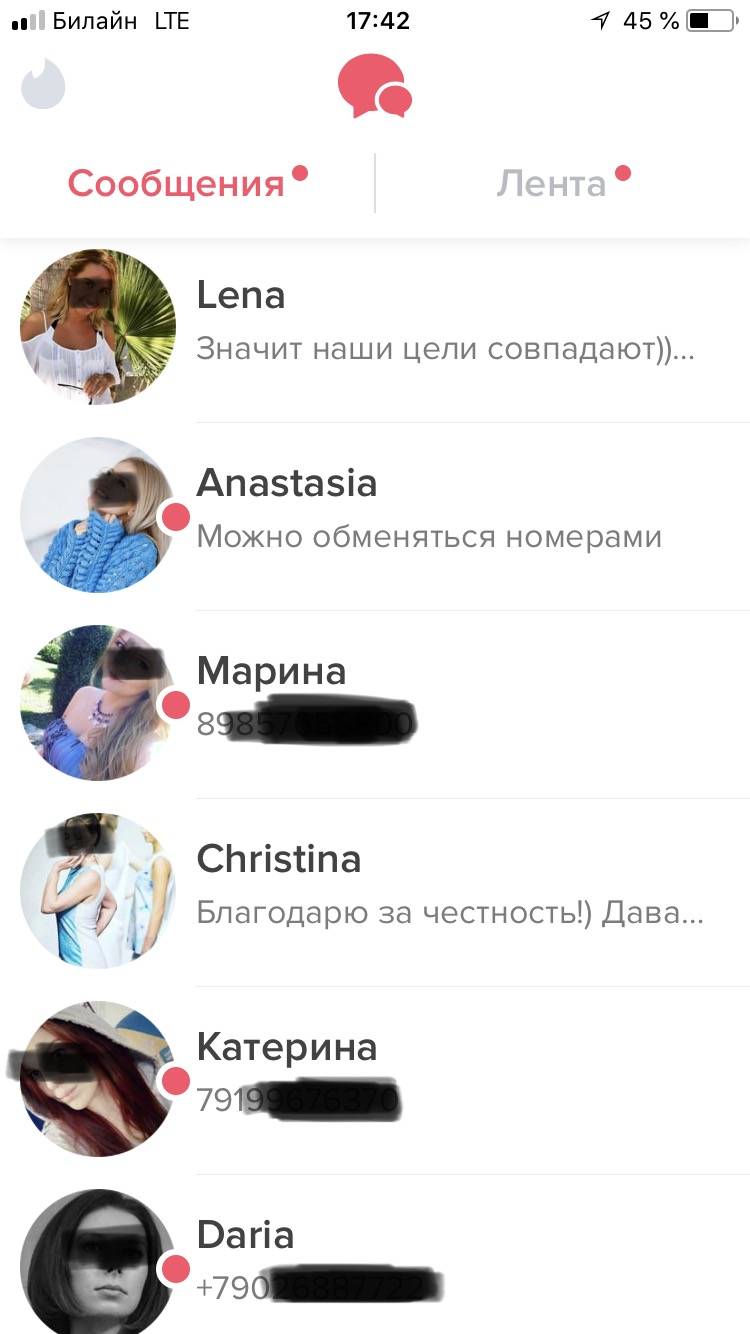Tap Katerina's profile picture

point(97,1080)
